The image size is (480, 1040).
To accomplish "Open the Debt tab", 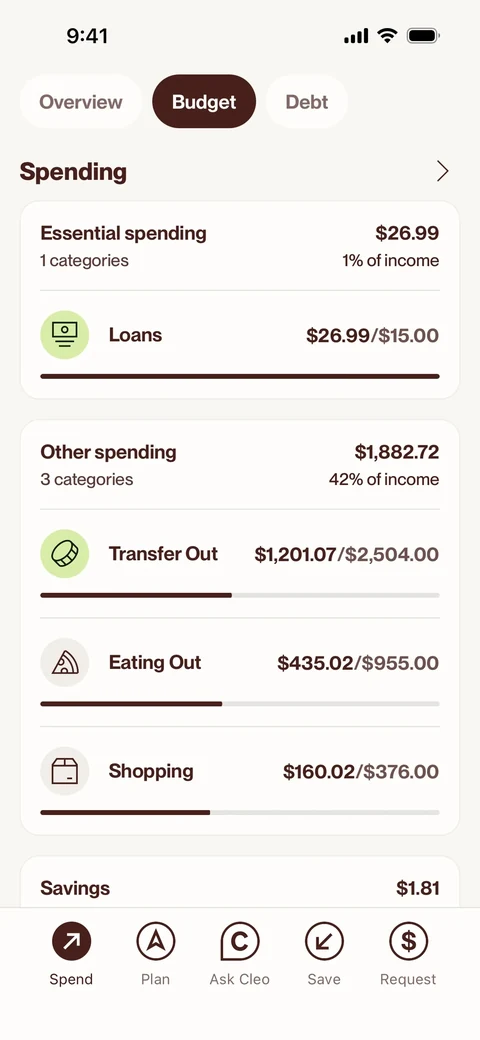I will pyautogui.click(x=306, y=101).
